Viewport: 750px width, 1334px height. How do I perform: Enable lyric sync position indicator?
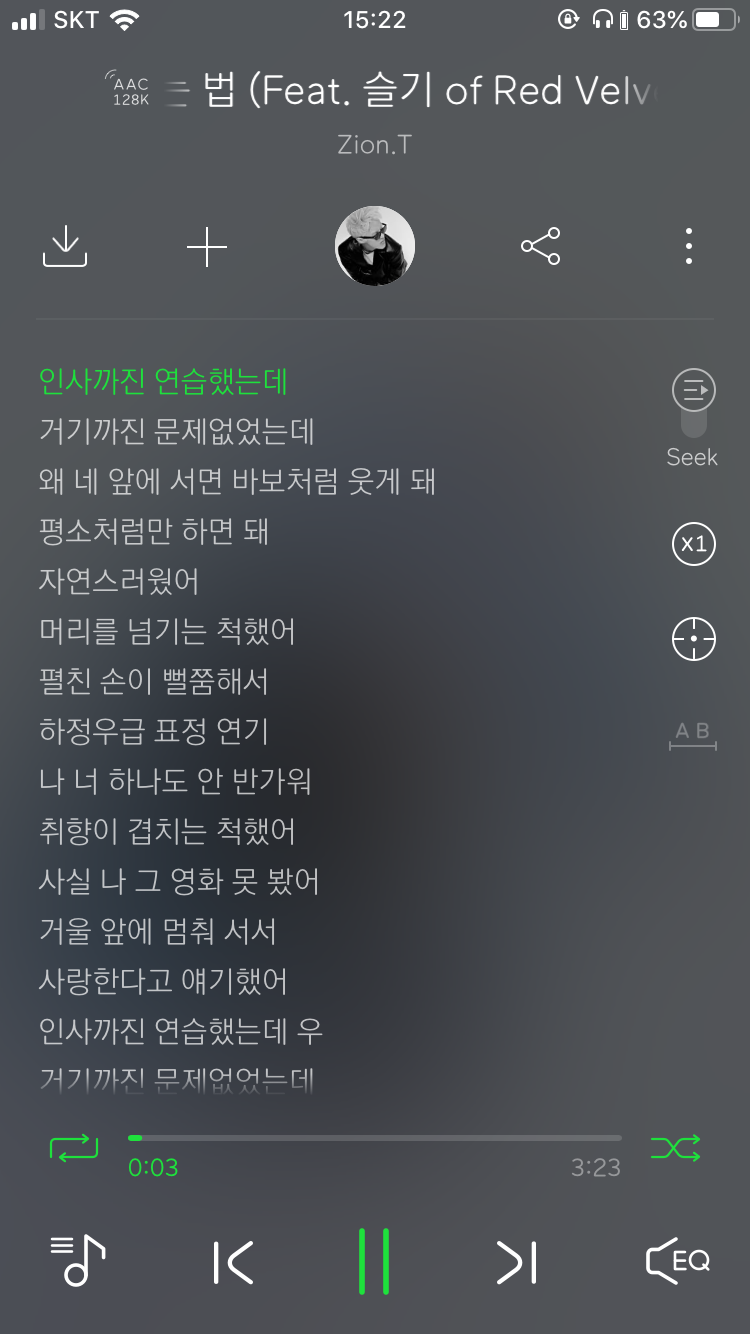(692, 637)
